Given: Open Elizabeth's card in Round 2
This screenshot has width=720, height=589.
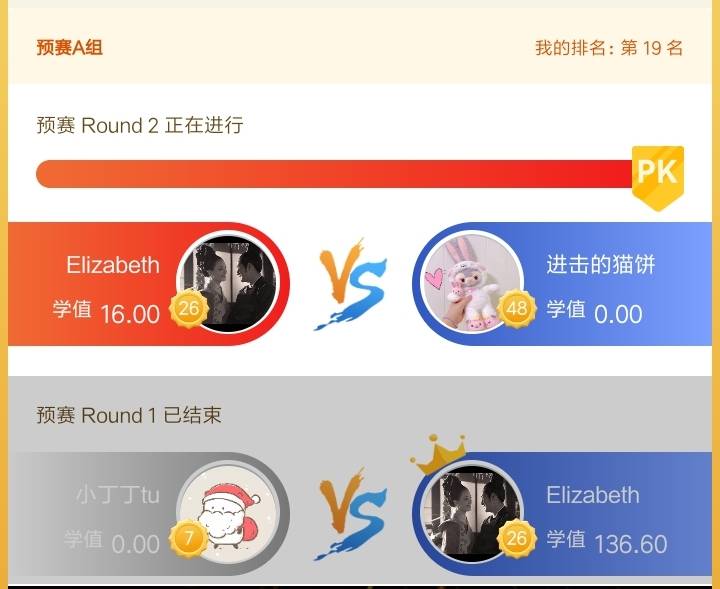Looking at the screenshot, I should point(150,285).
